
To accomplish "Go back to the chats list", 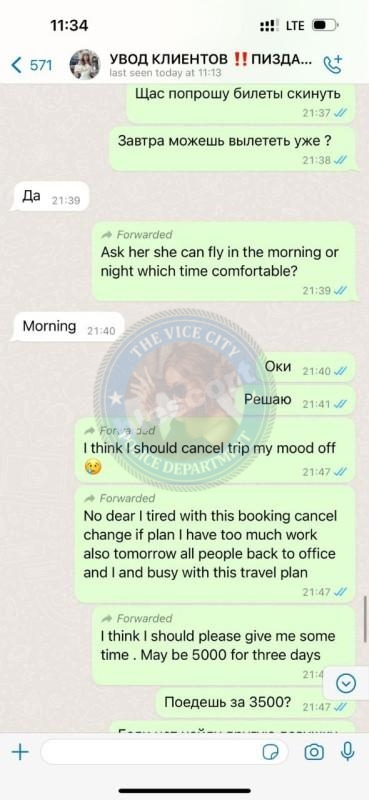I will (31, 65).
